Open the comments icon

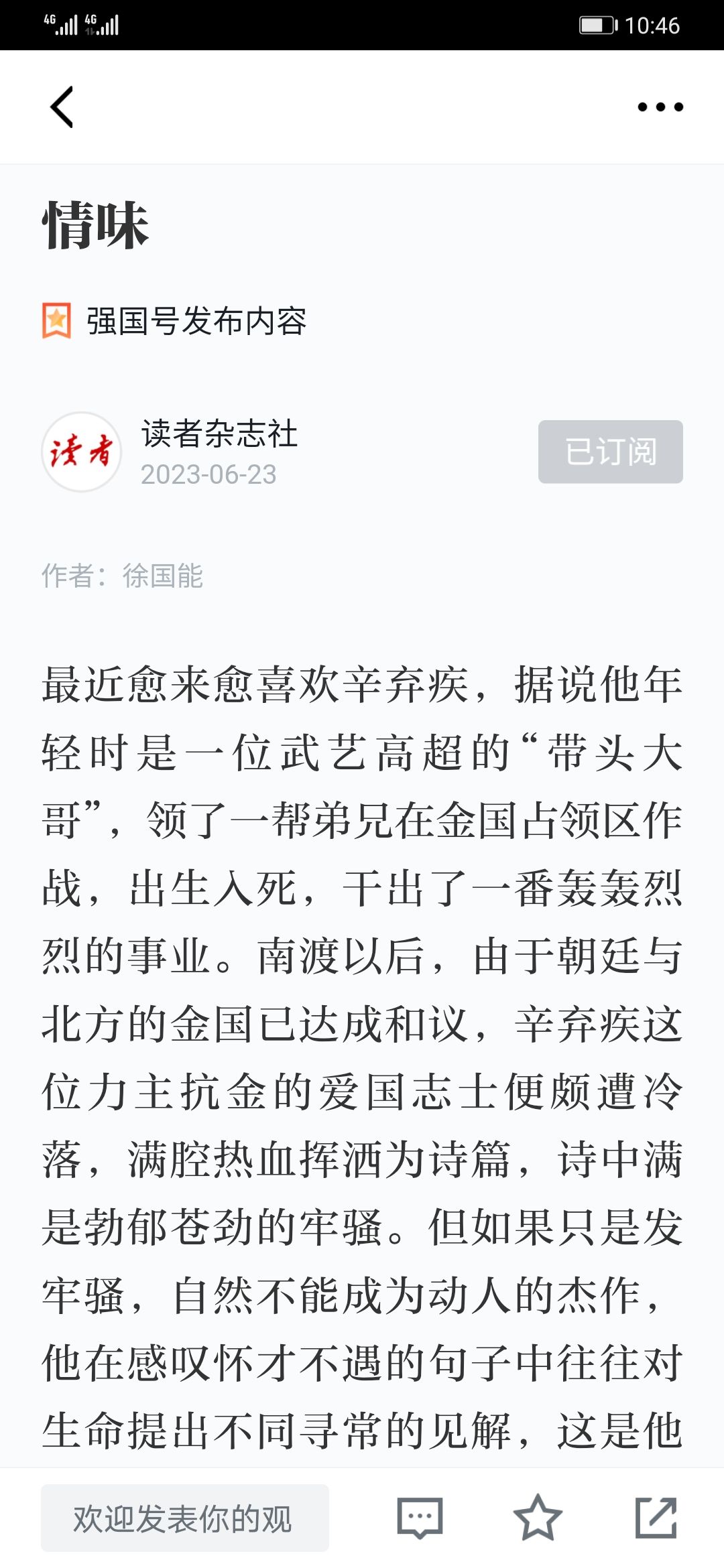coord(420,1518)
